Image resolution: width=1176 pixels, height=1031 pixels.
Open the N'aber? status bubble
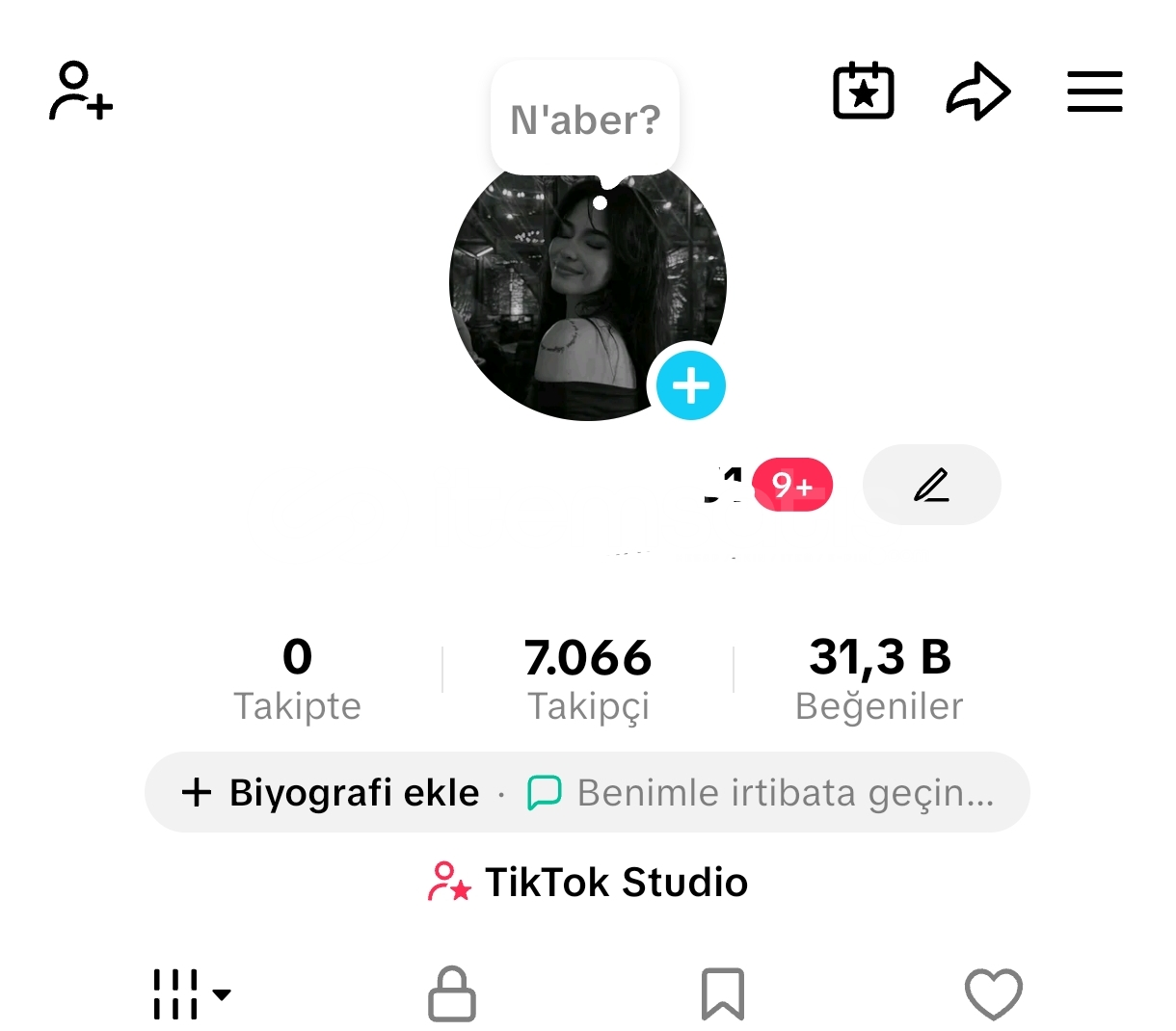585,119
